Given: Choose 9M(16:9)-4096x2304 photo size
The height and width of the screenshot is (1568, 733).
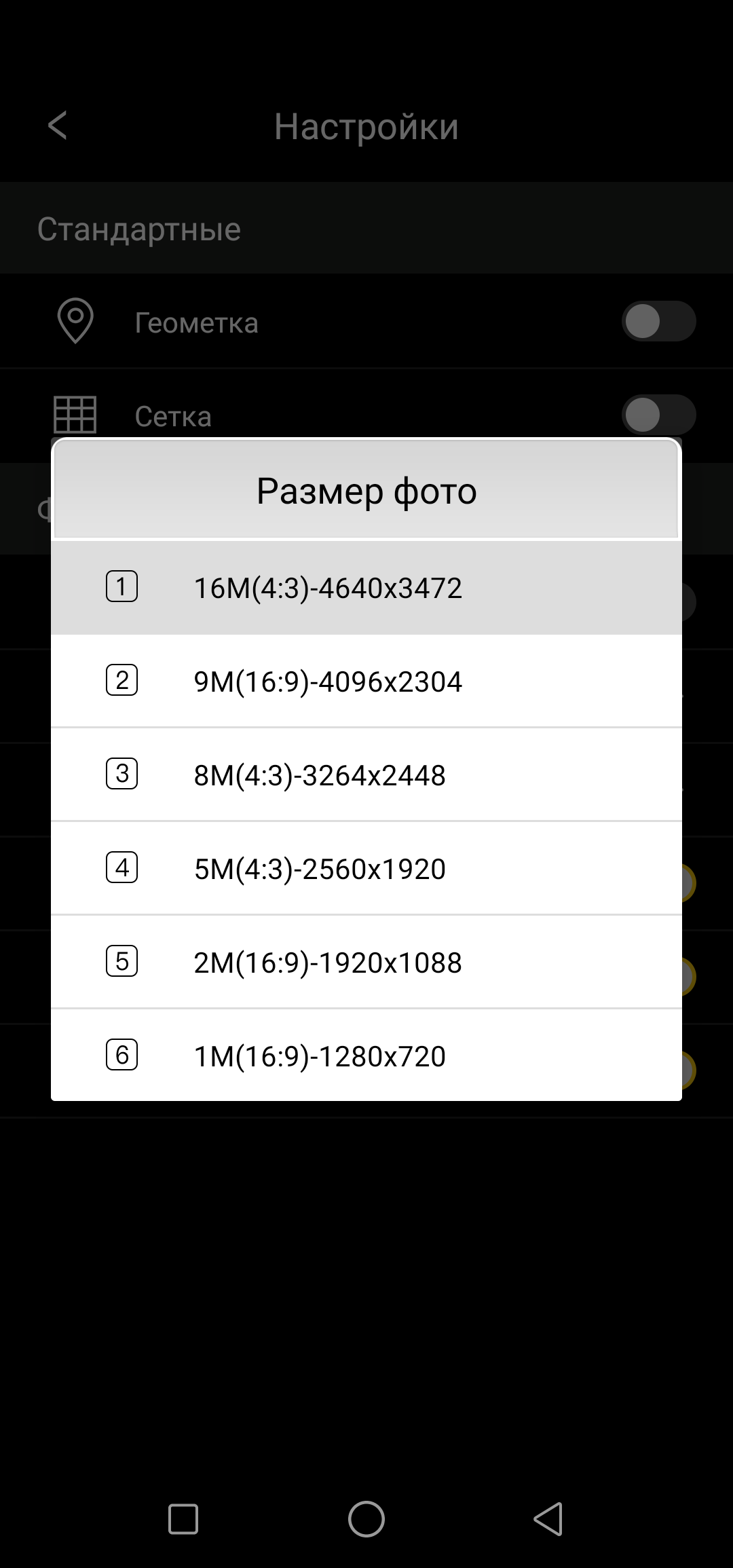Looking at the screenshot, I should tap(366, 682).
